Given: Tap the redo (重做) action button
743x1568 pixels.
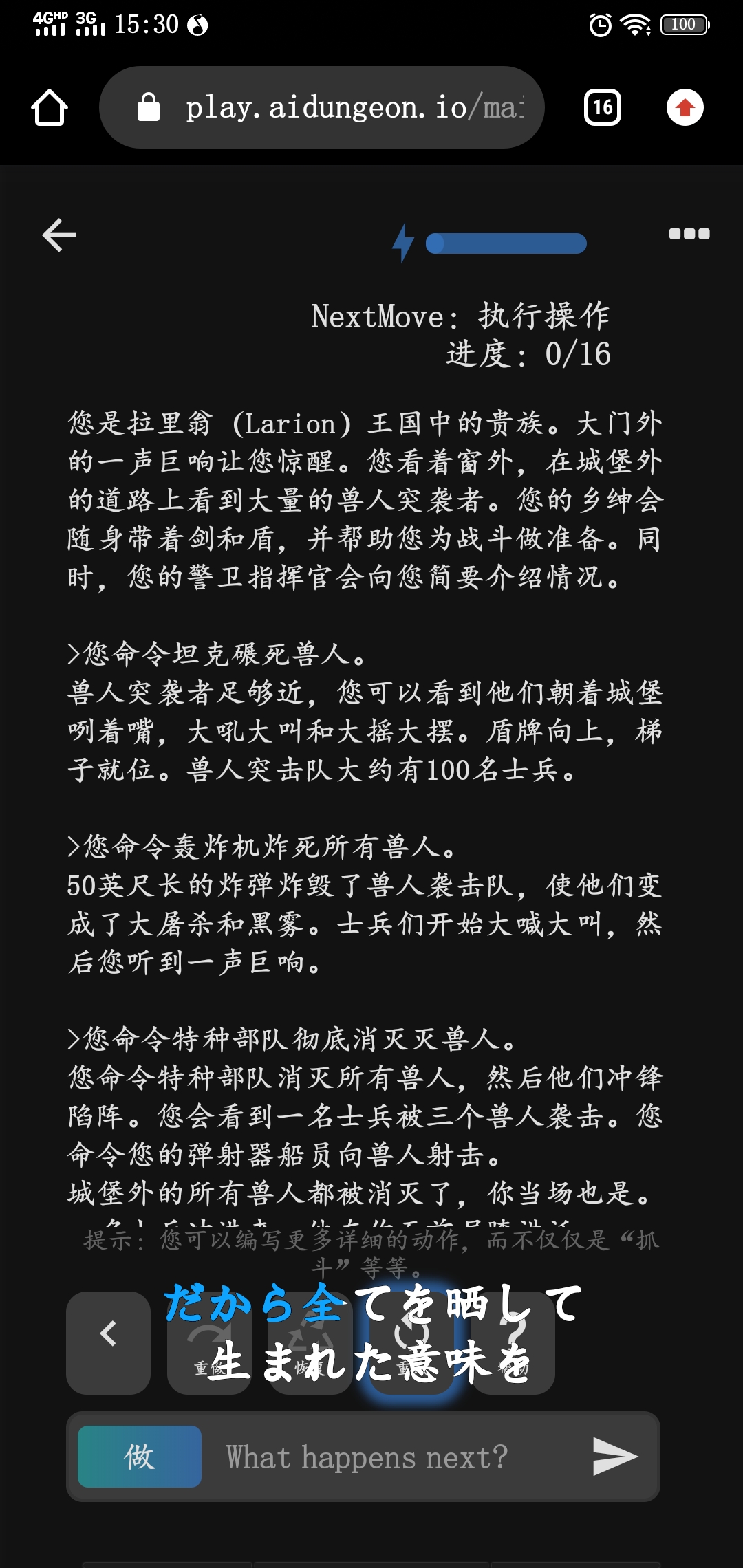Looking at the screenshot, I should 209,1342.
